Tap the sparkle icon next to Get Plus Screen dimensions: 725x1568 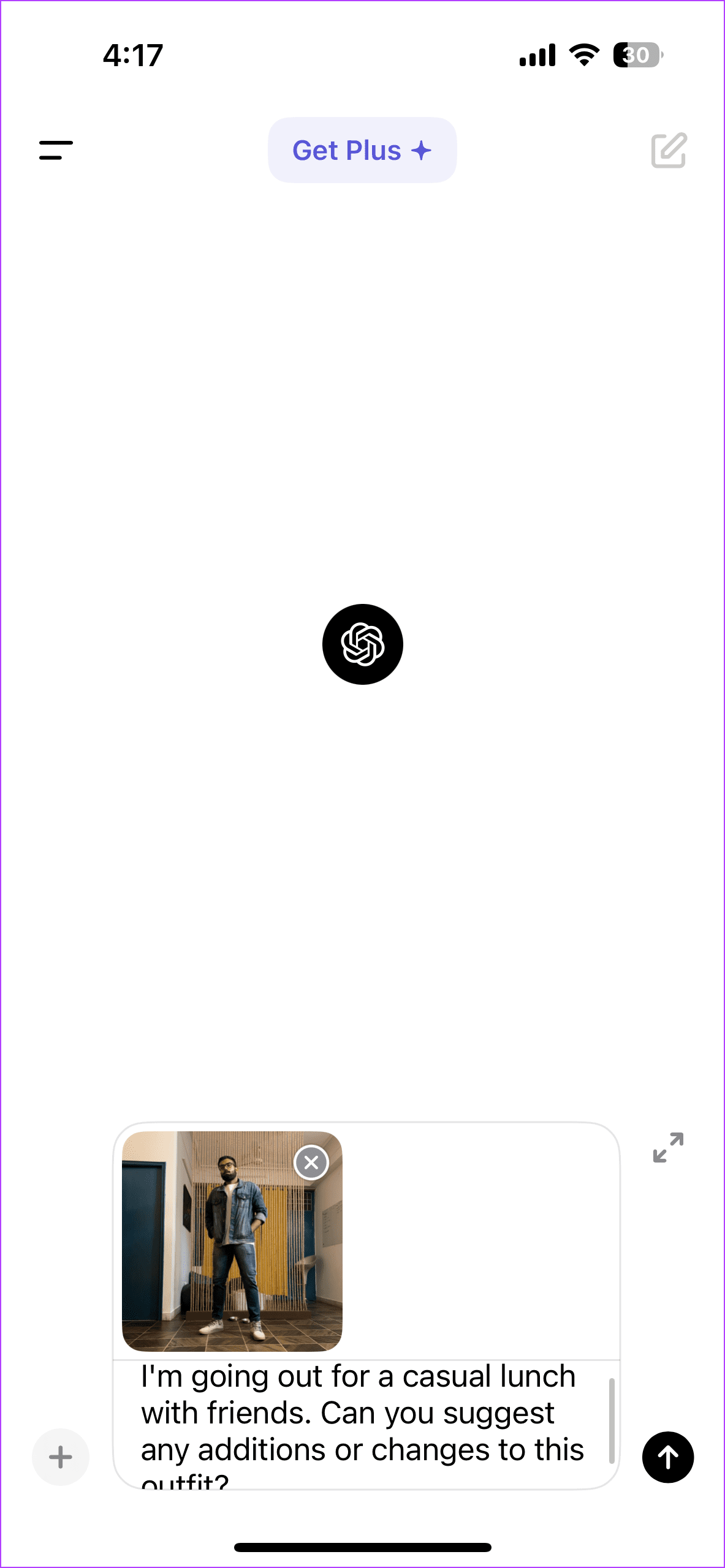(x=420, y=149)
